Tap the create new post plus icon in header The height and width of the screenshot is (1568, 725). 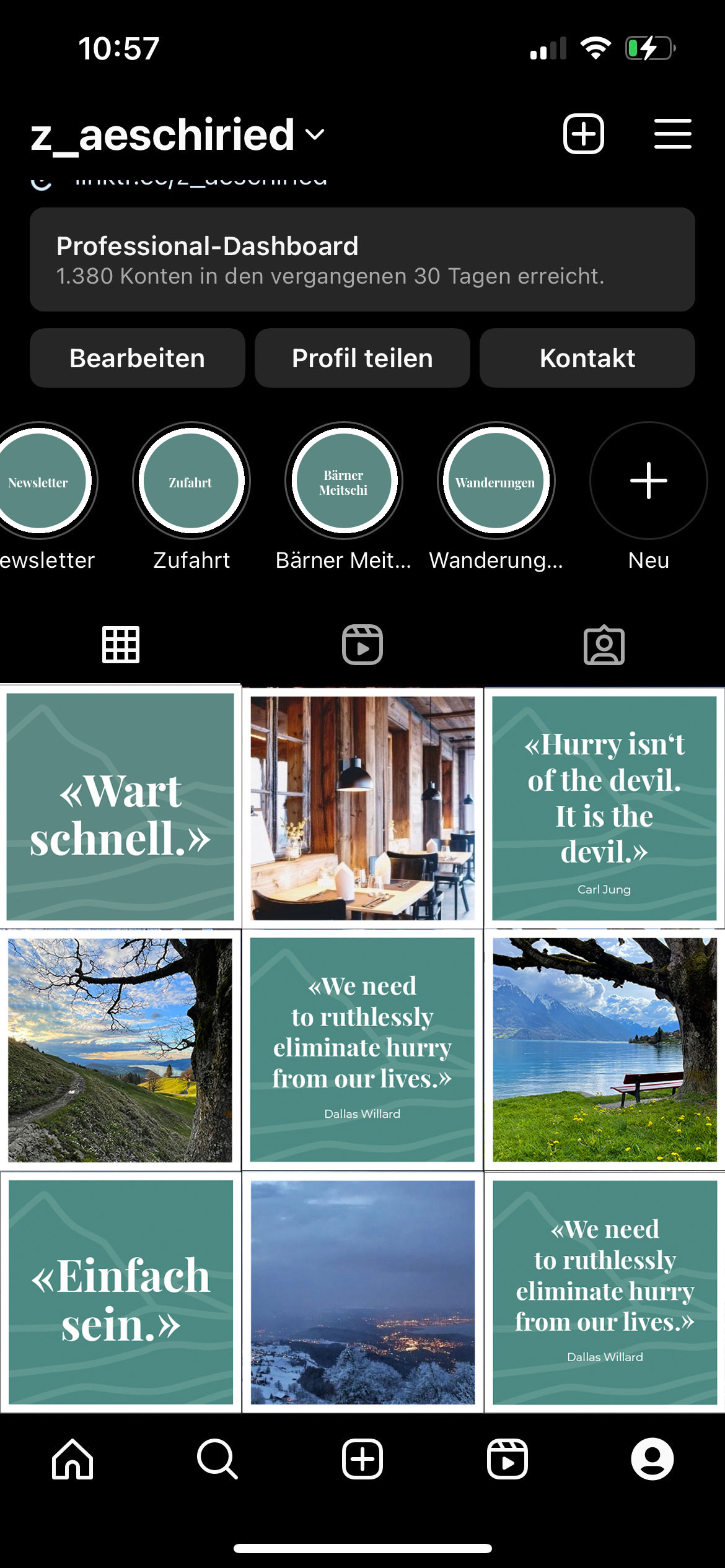coord(583,134)
